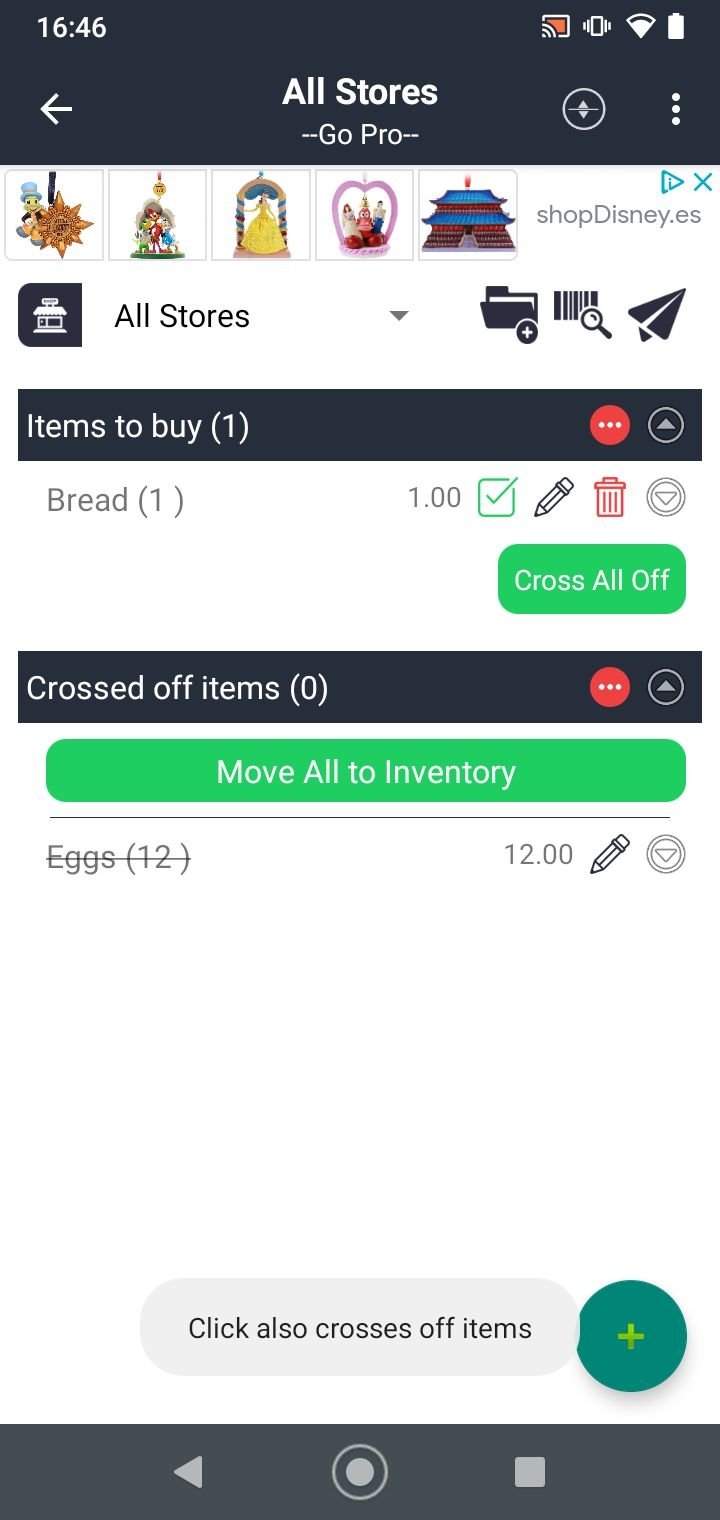Add a new item with plus button
The height and width of the screenshot is (1520, 720).
point(631,1336)
